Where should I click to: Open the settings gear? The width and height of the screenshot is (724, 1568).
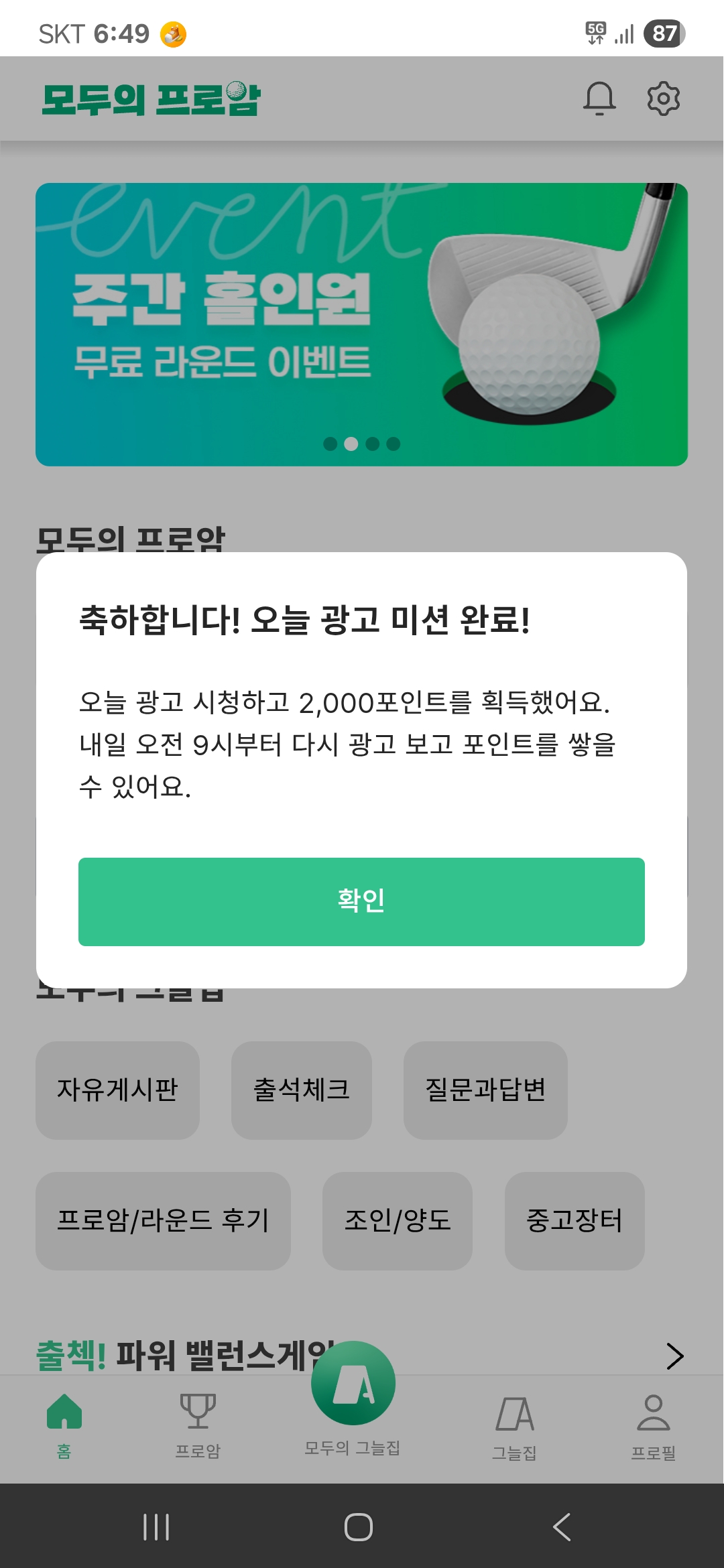pyautogui.click(x=663, y=99)
